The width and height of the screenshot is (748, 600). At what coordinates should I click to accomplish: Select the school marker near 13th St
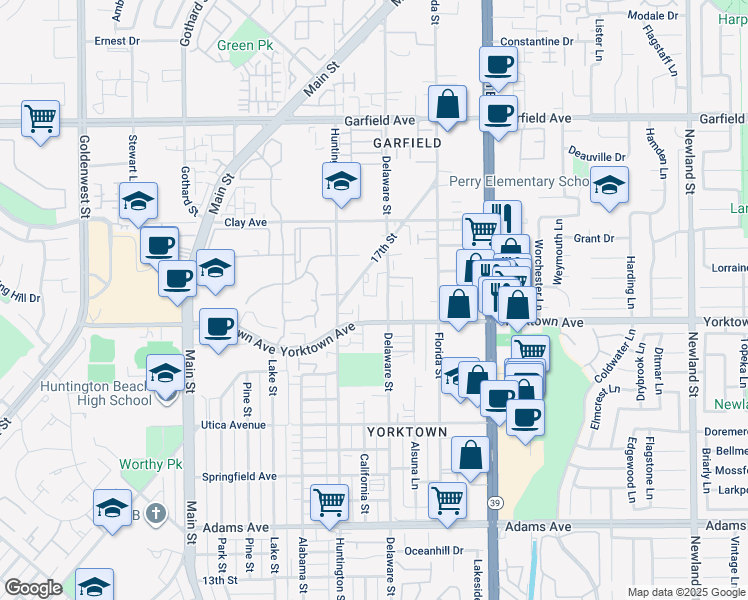coord(95,586)
